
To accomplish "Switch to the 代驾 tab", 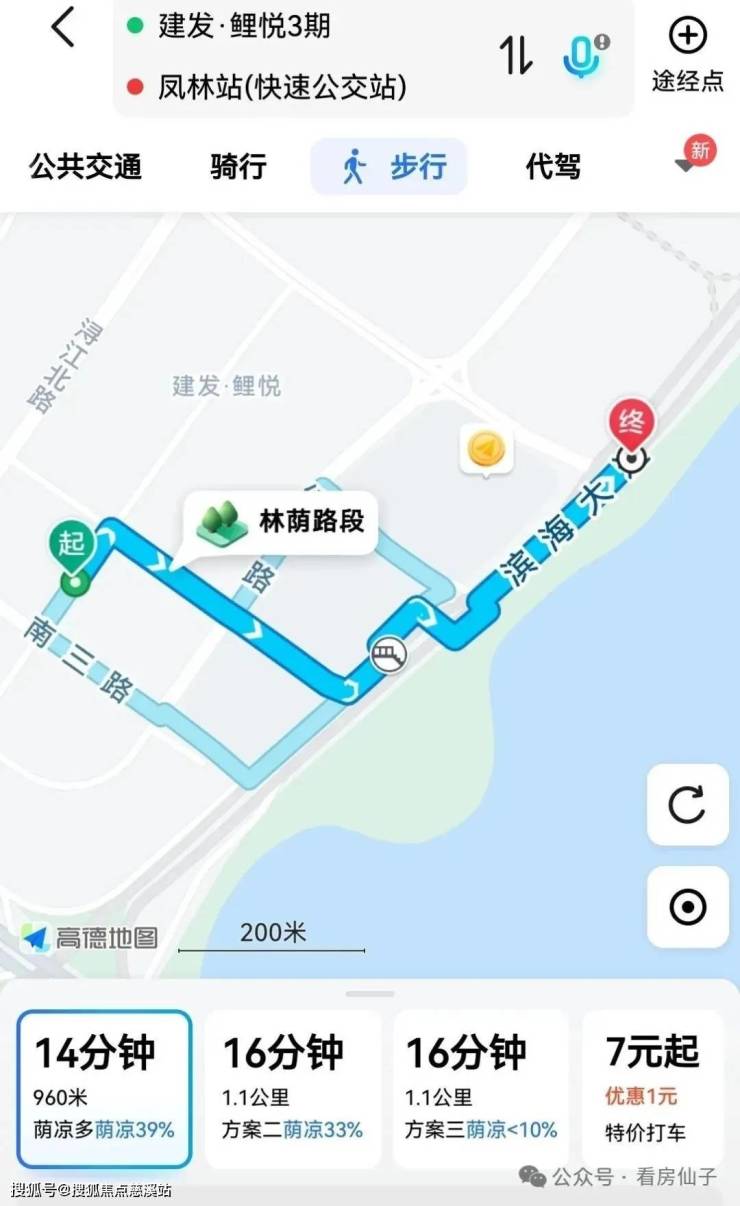I will coord(553,165).
